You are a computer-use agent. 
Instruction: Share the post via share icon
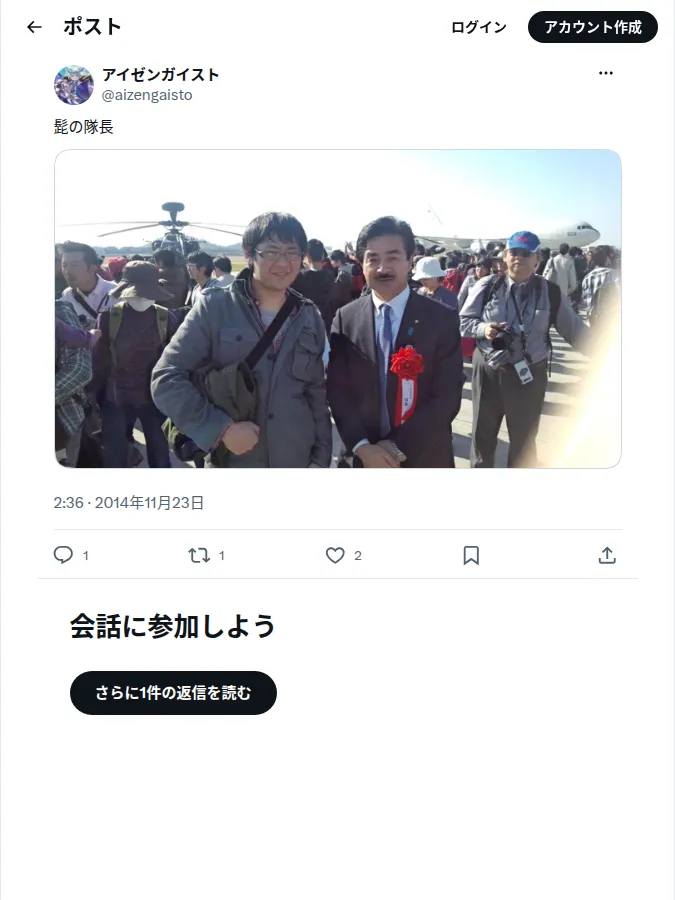tap(607, 555)
